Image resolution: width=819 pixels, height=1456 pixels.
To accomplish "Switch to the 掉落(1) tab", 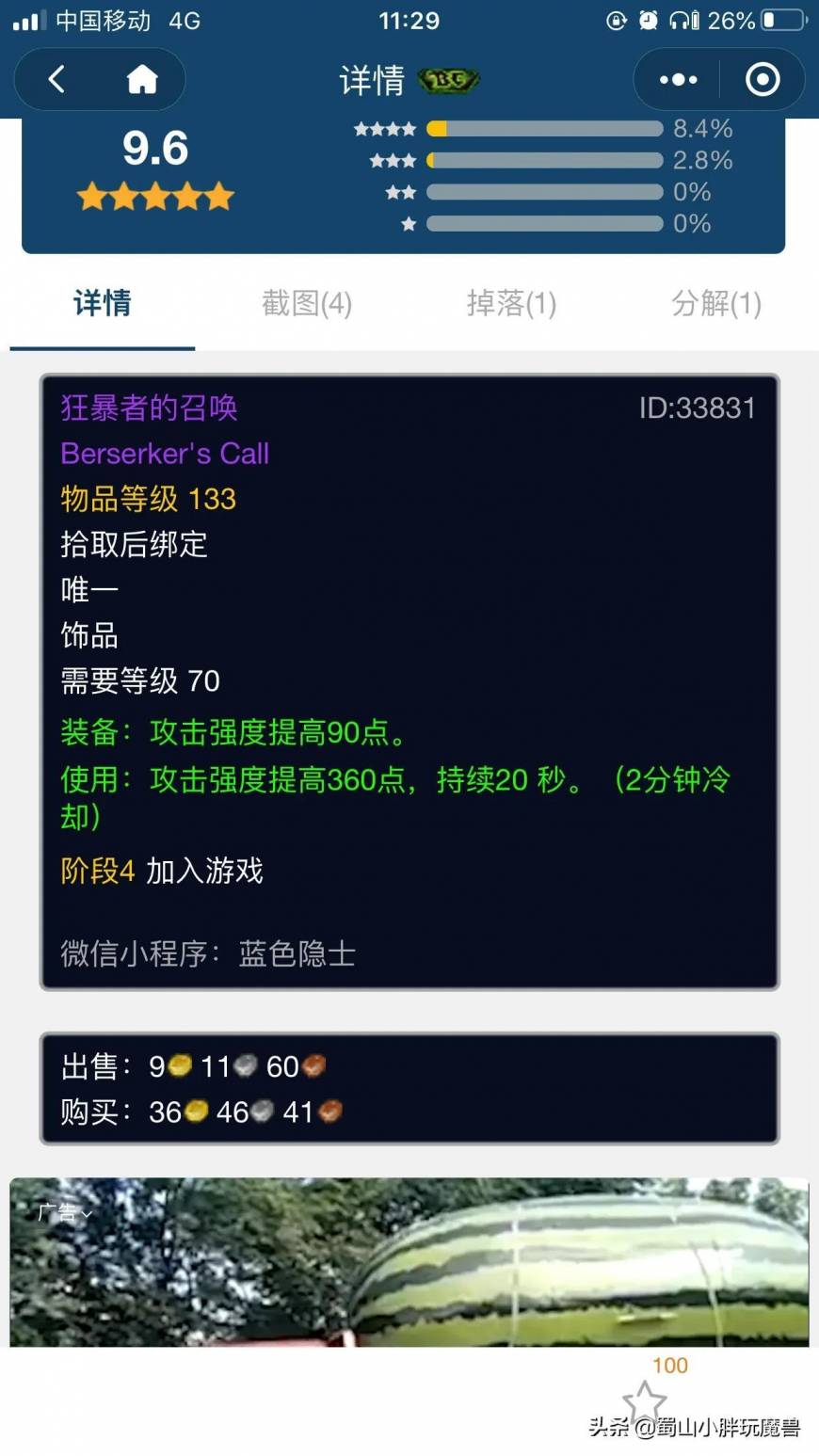I will point(511,304).
